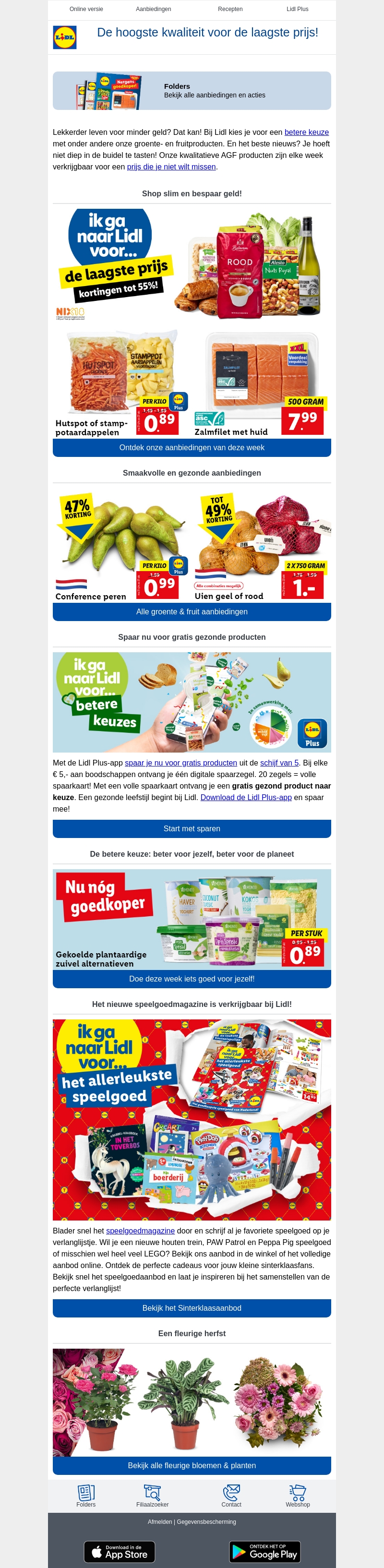Viewport: 384px width, 1568px height.
Task: Tap 'Doe deze week iets goed voor jezelf!'
Action: tap(192, 979)
